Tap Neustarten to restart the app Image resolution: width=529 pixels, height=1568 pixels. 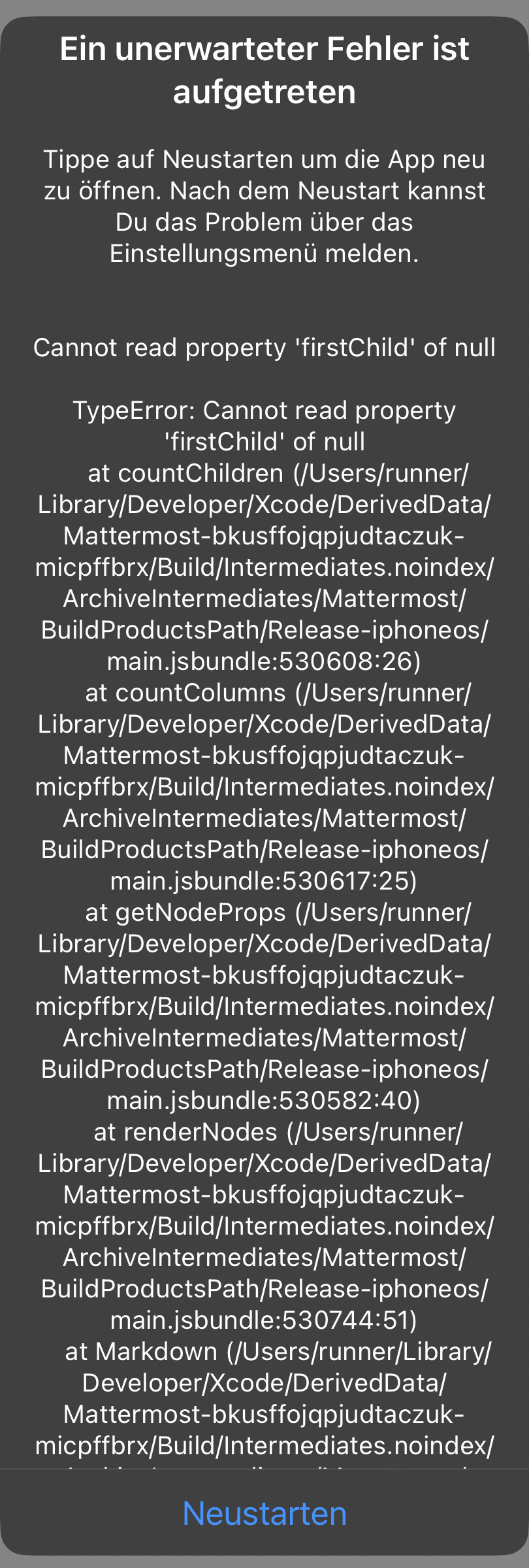[x=264, y=1513]
